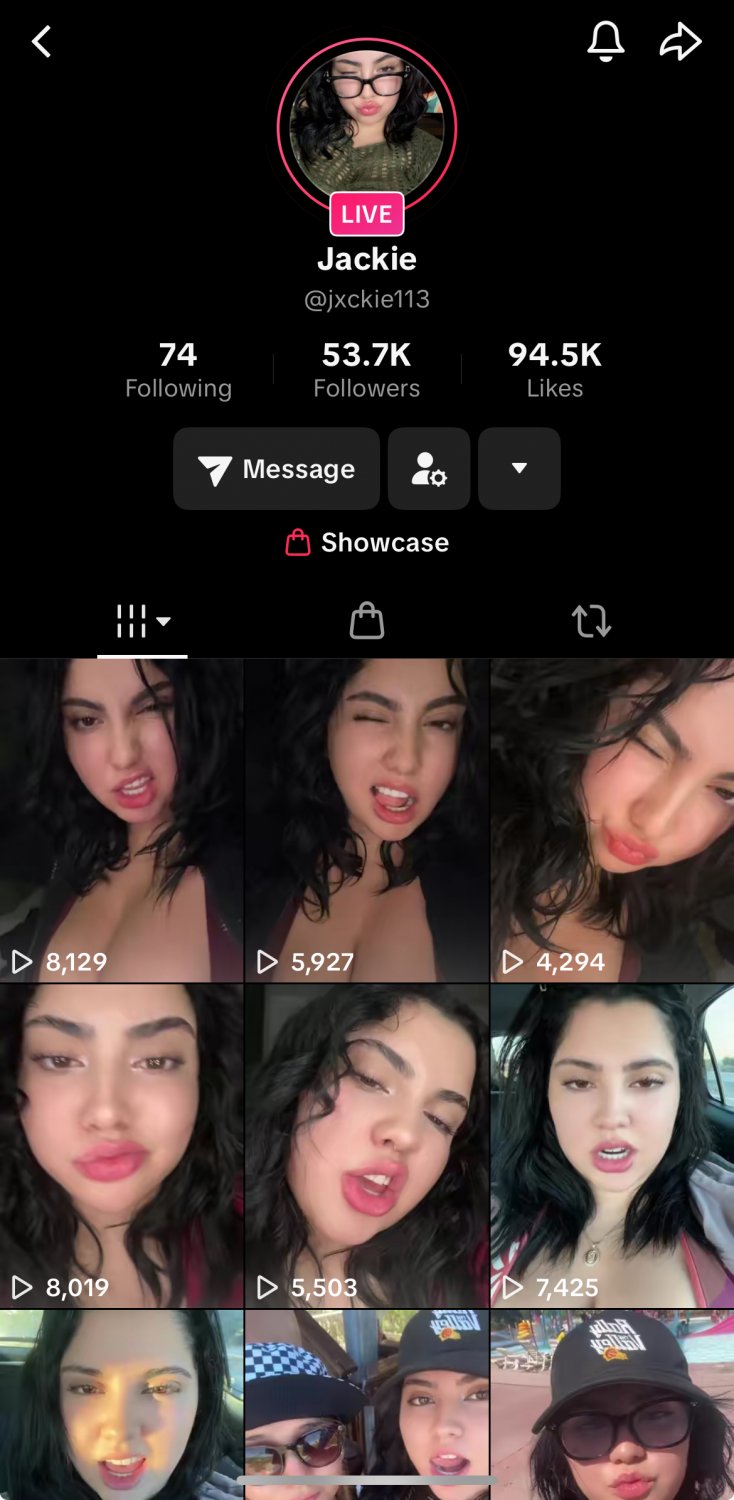Switch to the reposts tab
The height and width of the screenshot is (1500, 734).
(591, 621)
